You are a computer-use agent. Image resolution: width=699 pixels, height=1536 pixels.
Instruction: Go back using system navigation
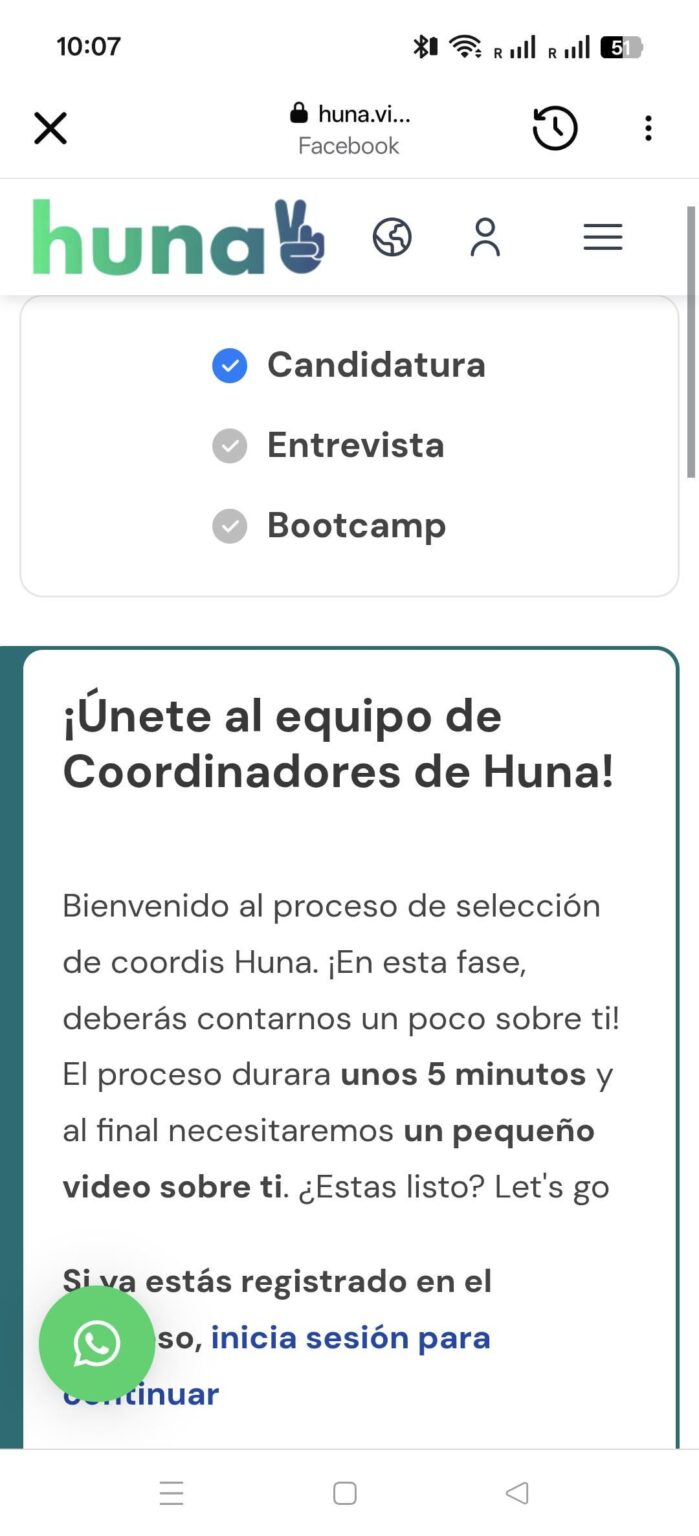point(517,1493)
